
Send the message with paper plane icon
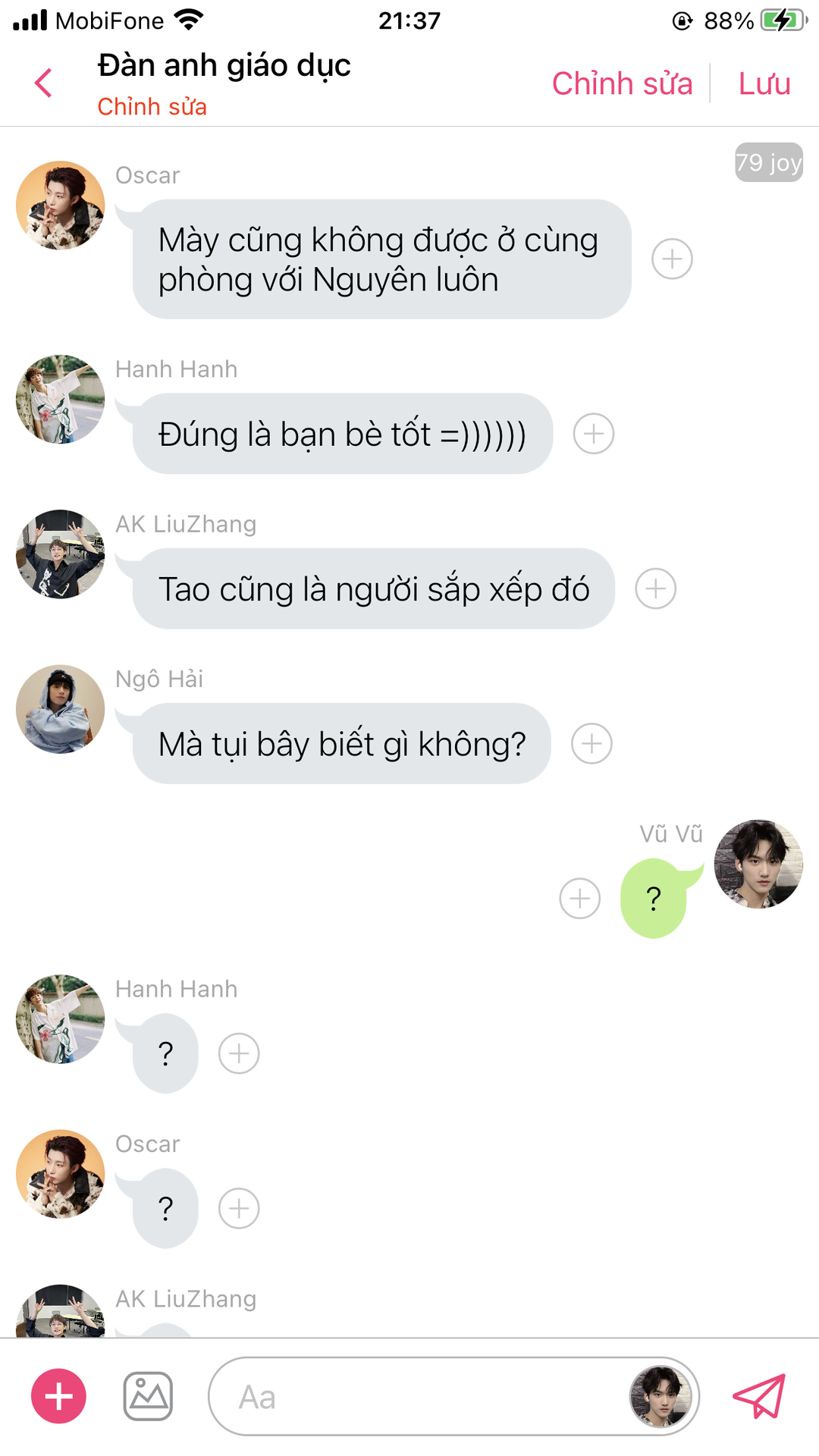(x=759, y=1396)
